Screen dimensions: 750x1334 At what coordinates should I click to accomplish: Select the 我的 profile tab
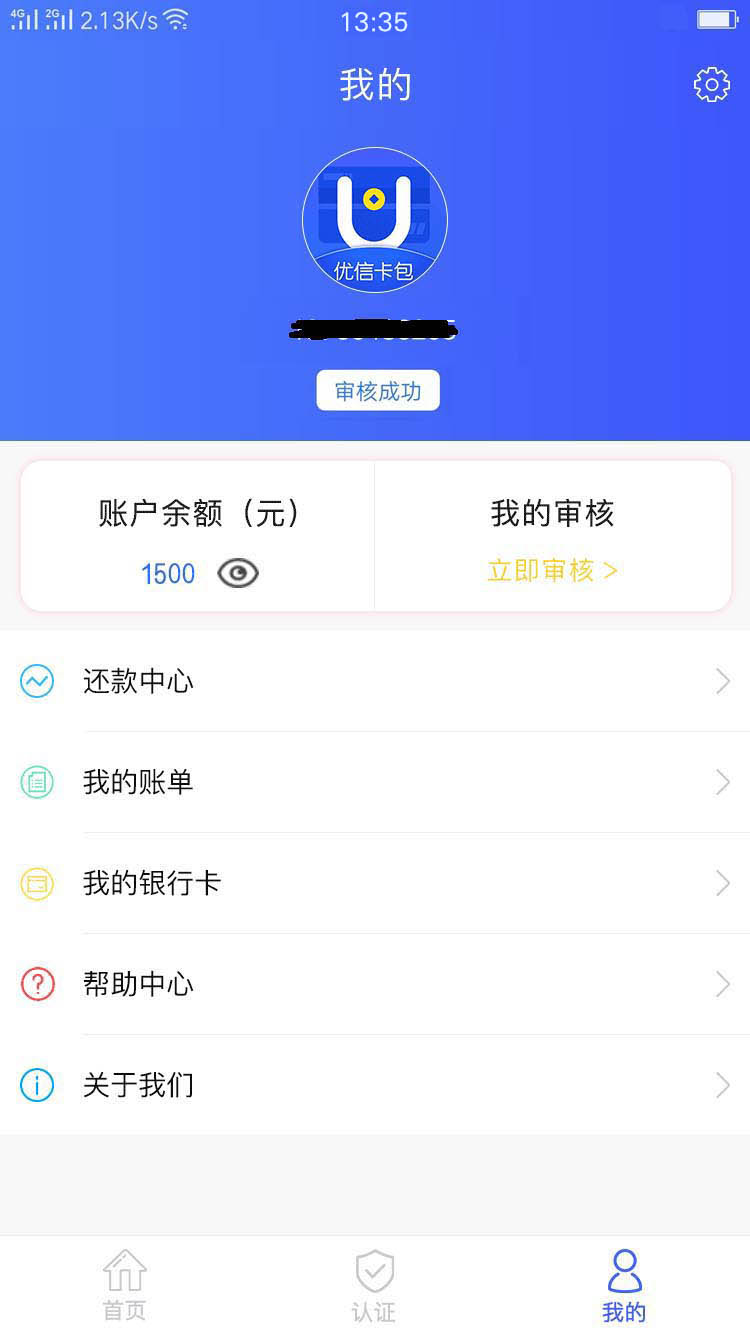click(624, 1285)
